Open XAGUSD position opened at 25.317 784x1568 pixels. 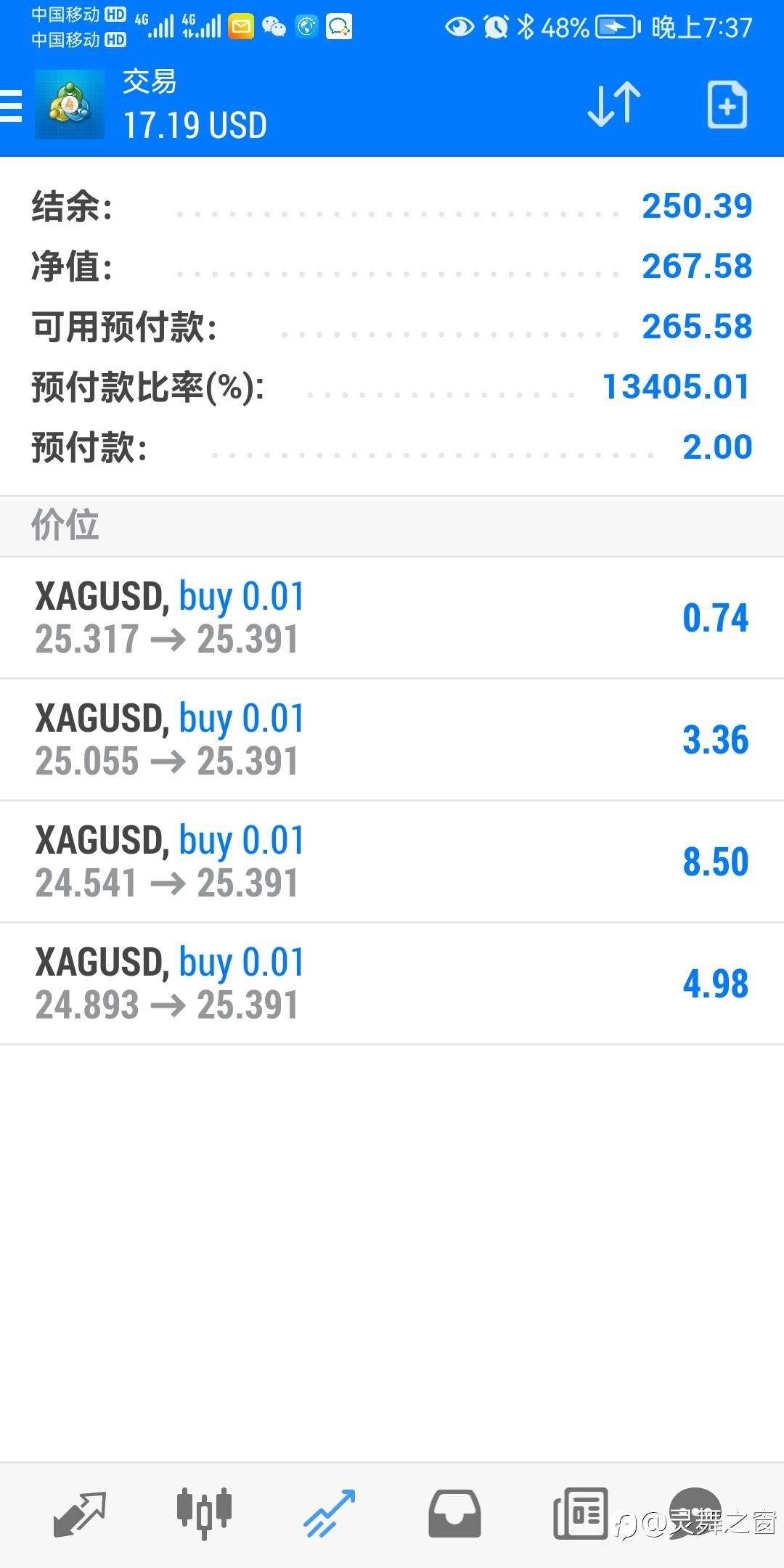point(392,618)
